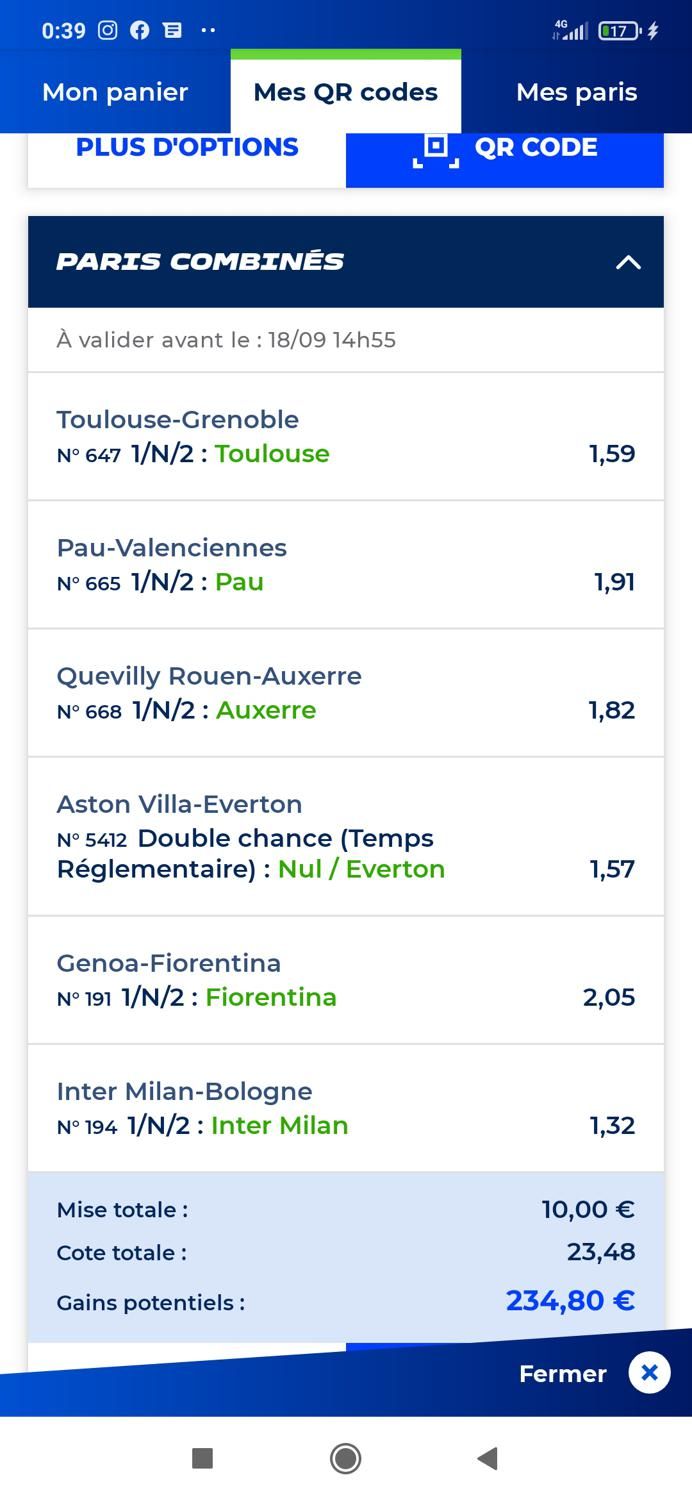This screenshot has width=692, height=1500.
Task: Switch to the Mon panier tab
Action: tap(115, 92)
